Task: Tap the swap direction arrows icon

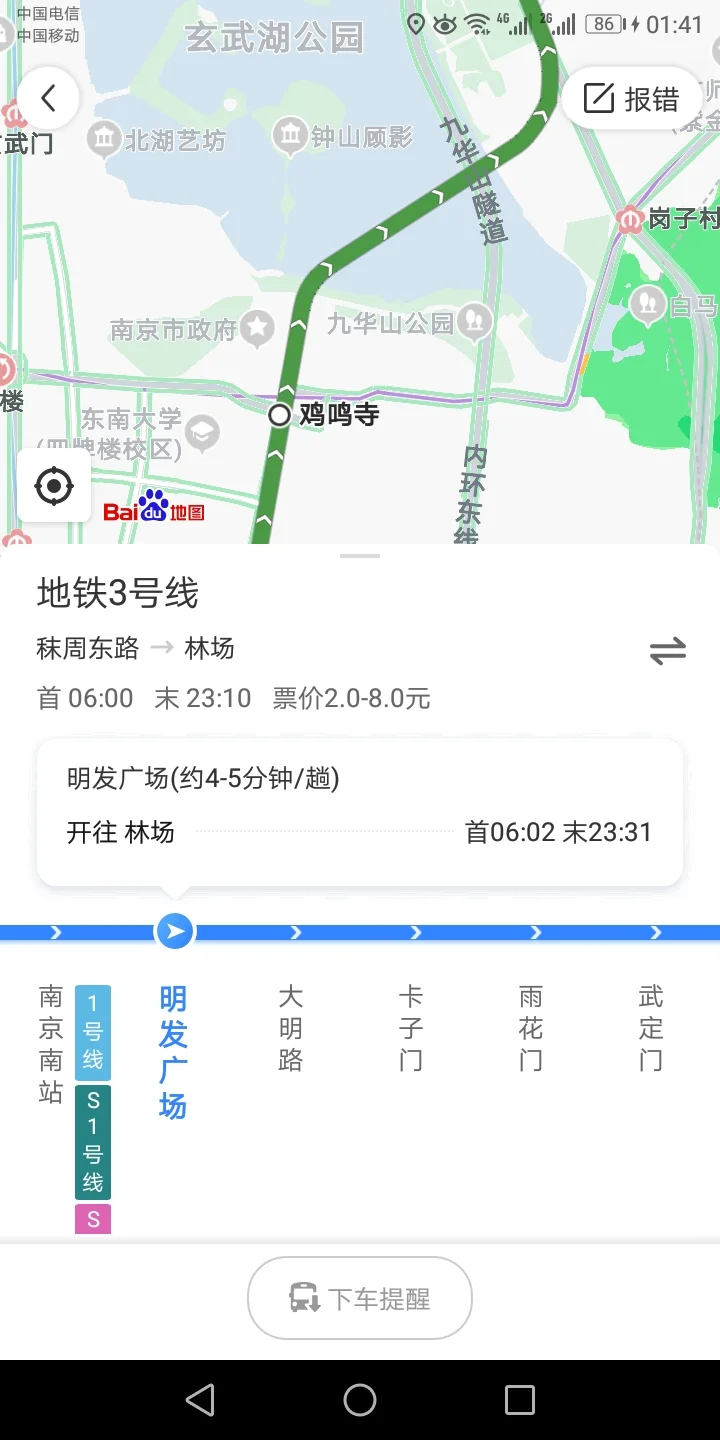Action: tap(668, 650)
